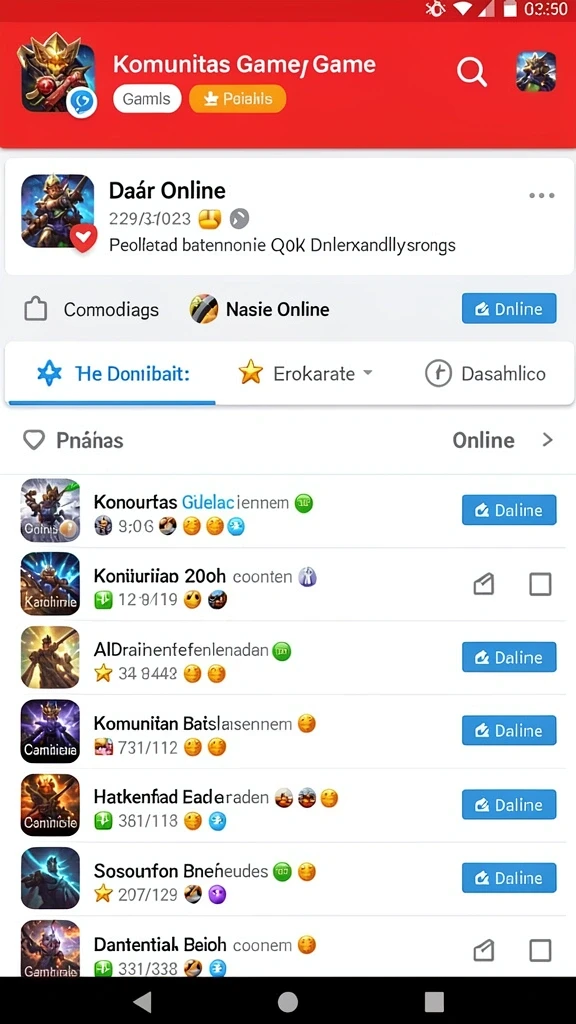This screenshot has width=576, height=1024.
Task: Tap Daline button for AlDrainenfefenlenadan
Action: [x=509, y=657]
